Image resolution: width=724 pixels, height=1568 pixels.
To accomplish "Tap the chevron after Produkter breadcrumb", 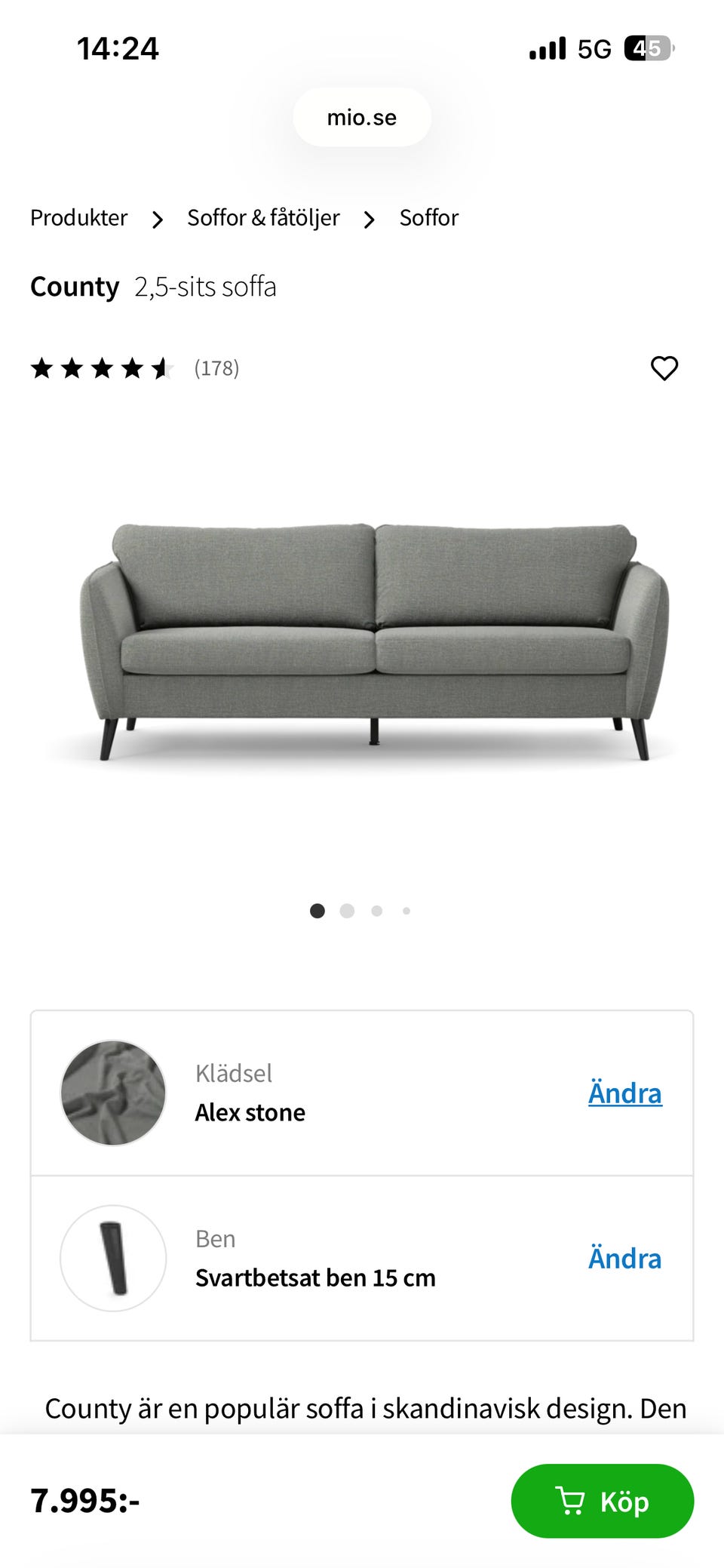I will point(158,219).
